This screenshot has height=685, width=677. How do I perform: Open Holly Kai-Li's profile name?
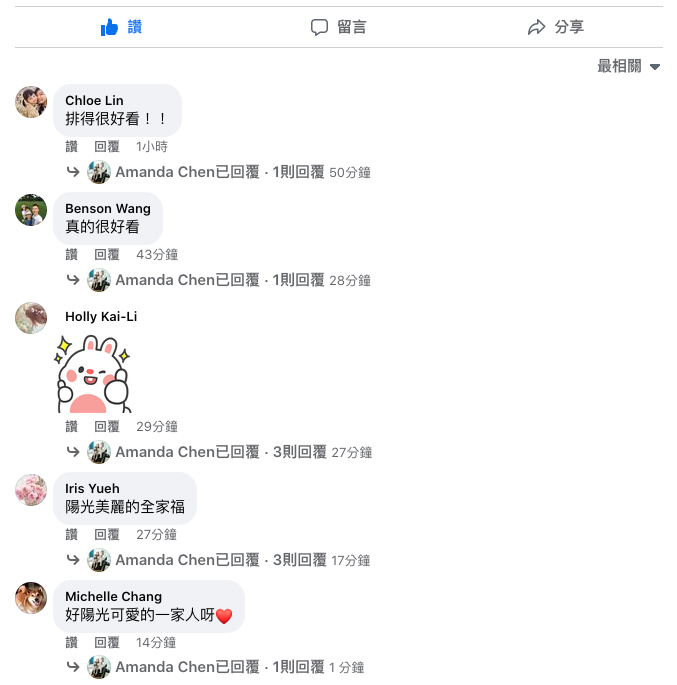pyautogui.click(x=101, y=317)
